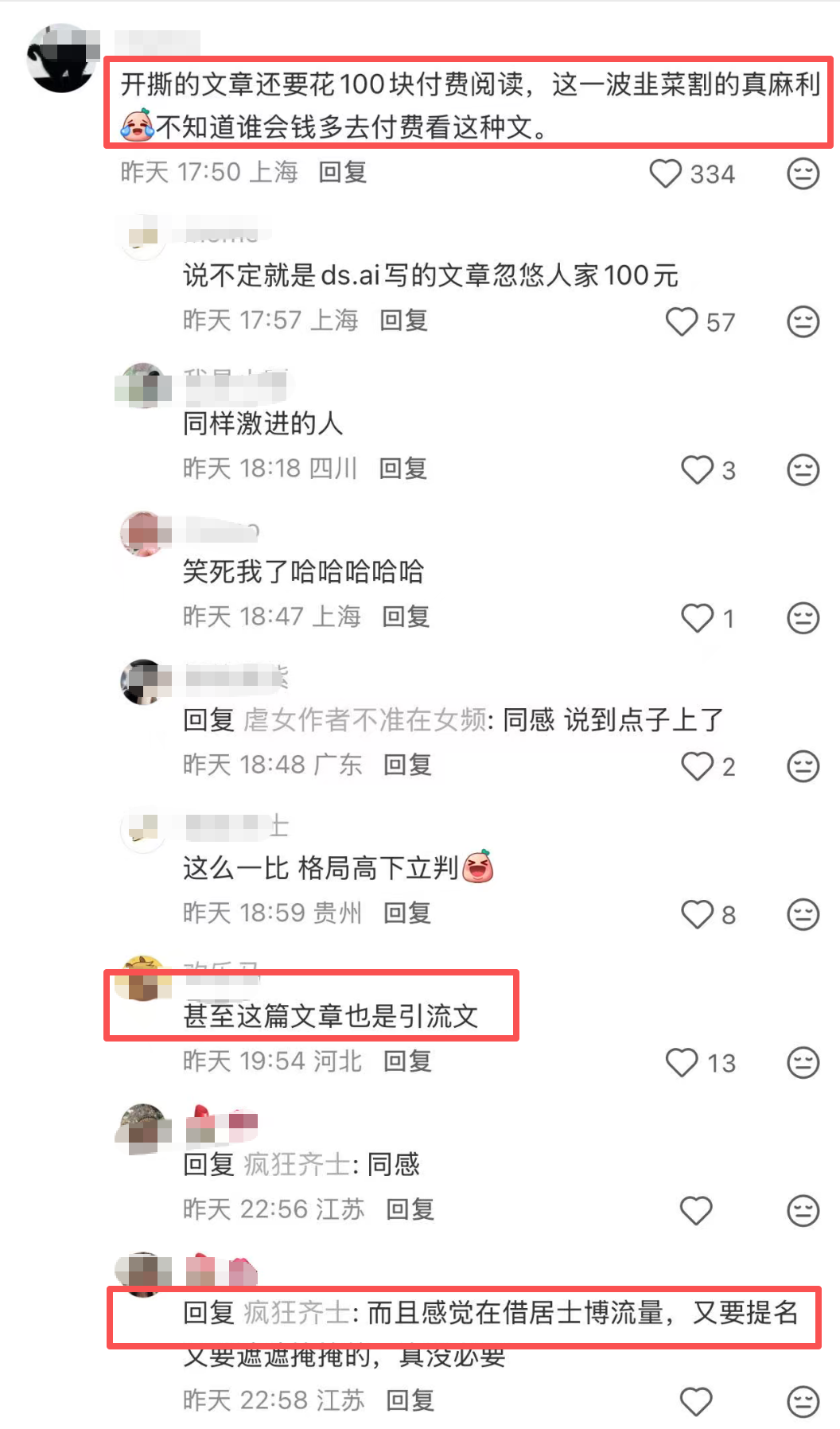Reply to the comment from 河北 at 19:54

407,1061
